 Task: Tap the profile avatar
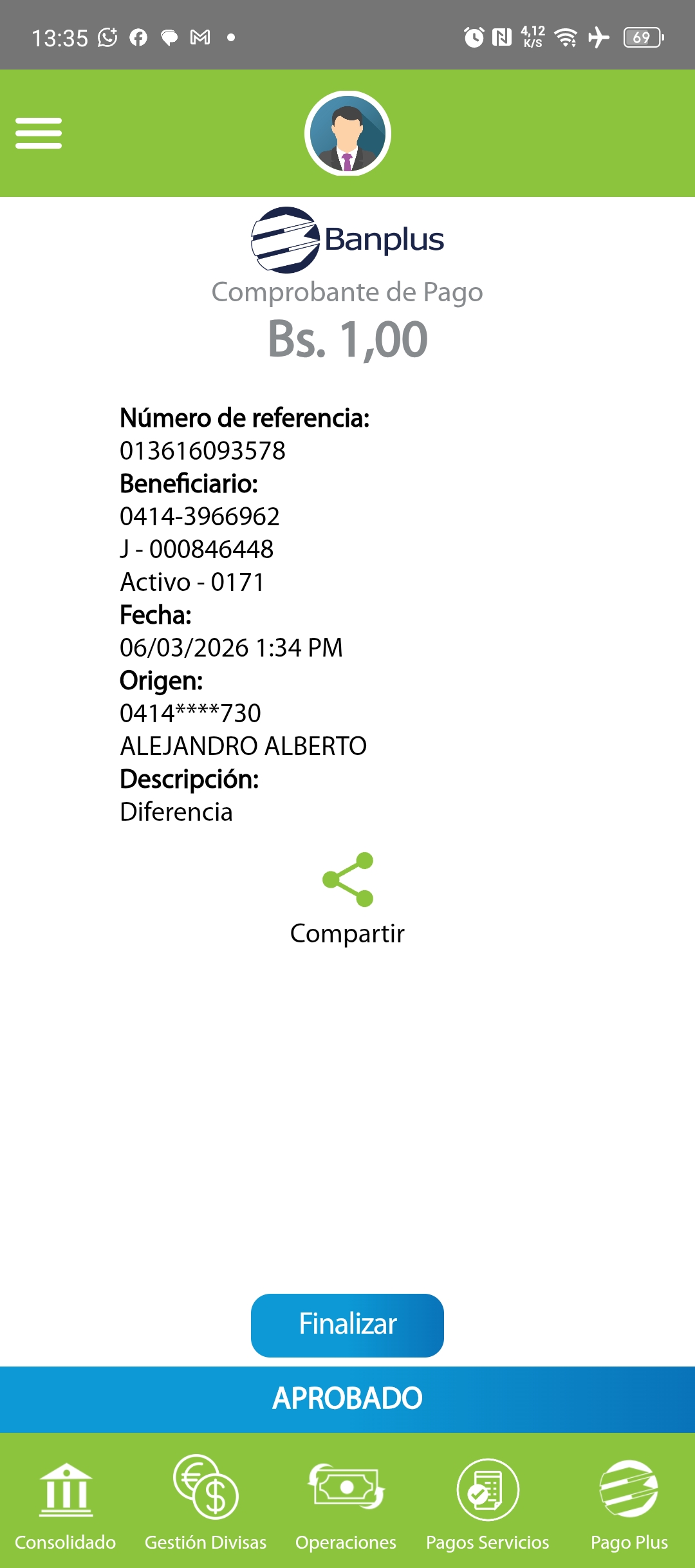[x=347, y=133]
